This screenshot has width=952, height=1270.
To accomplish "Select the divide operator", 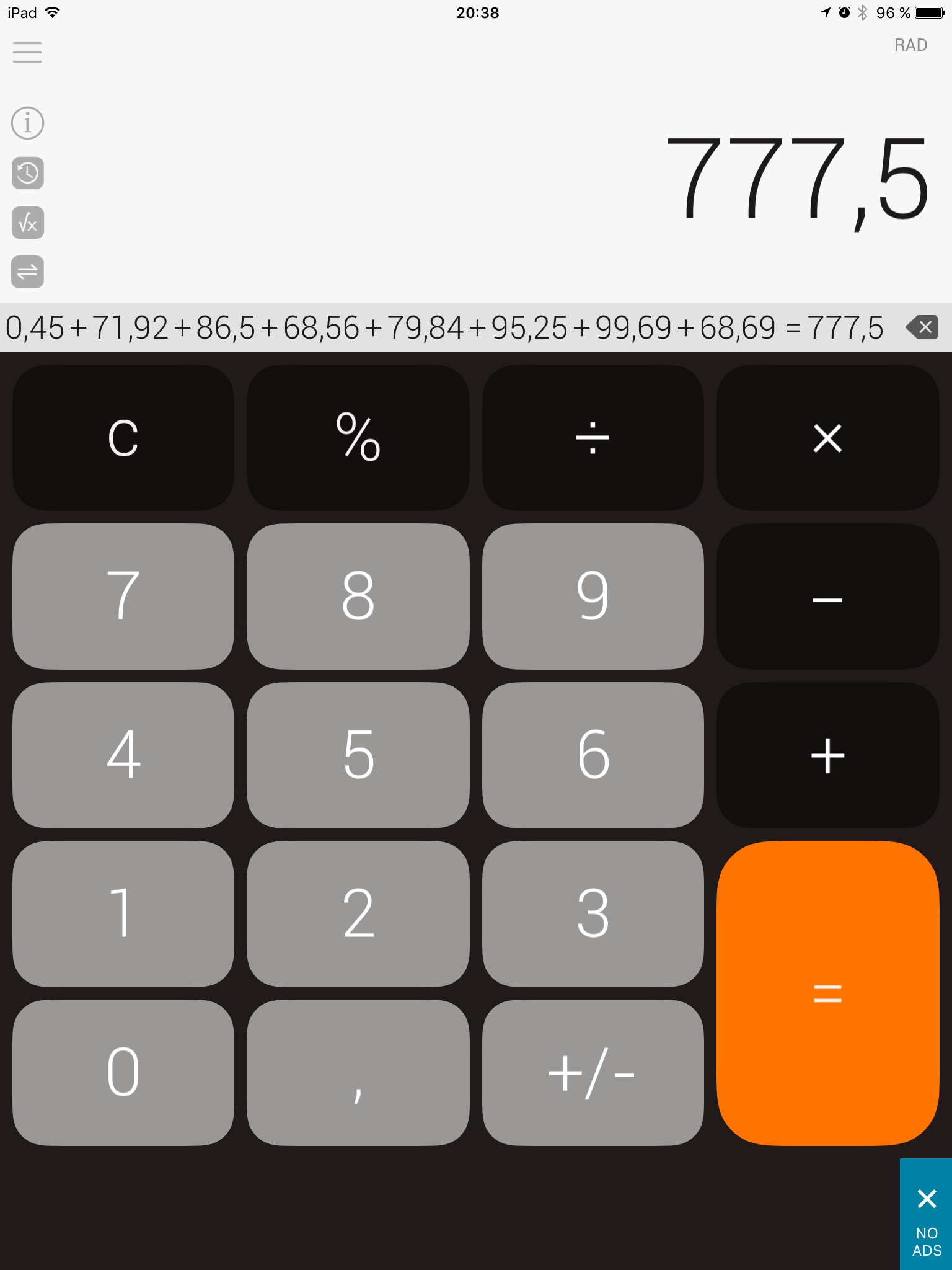I will (593, 438).
